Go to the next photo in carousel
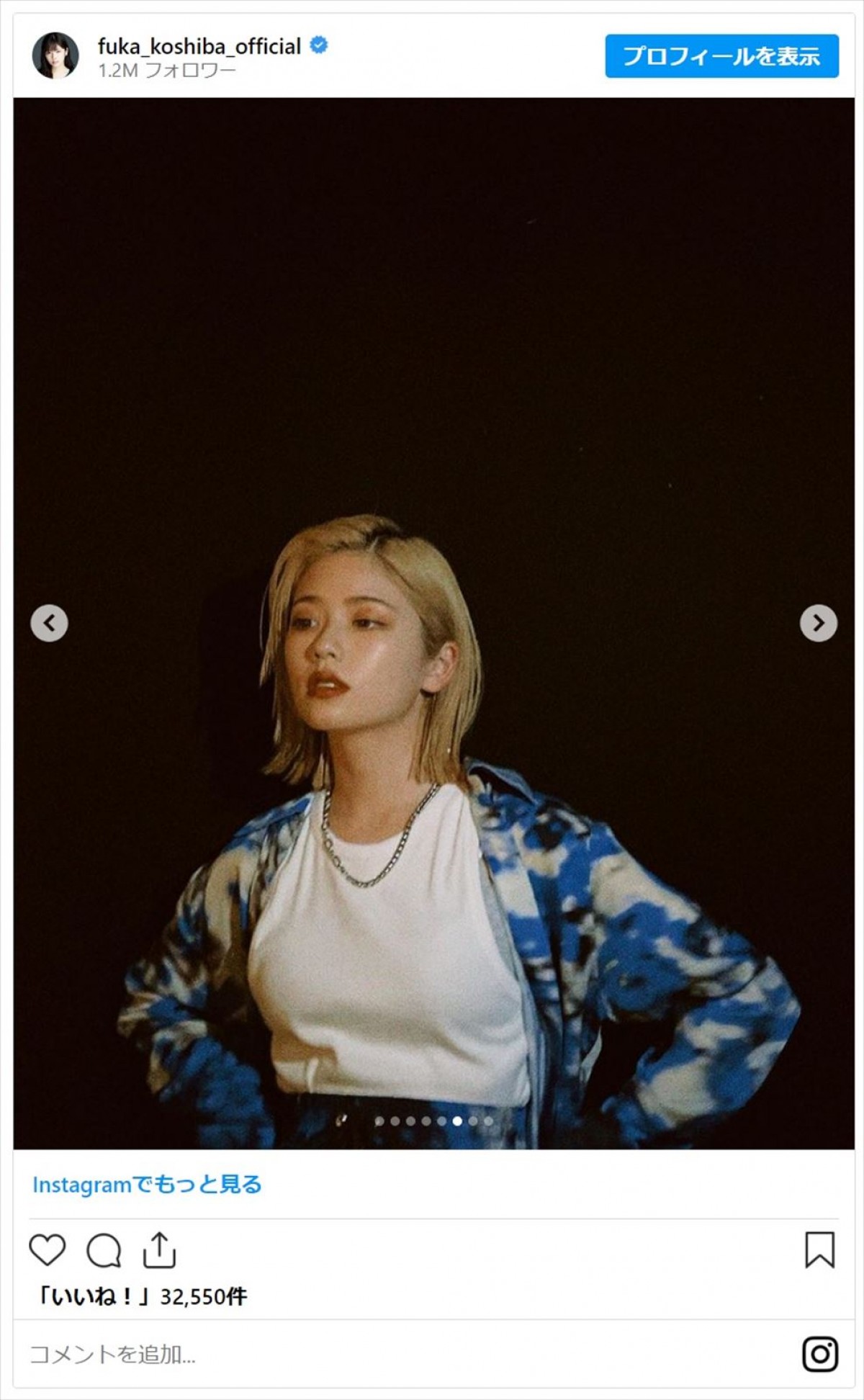Viewport: 864px width, 1400px height. [818, 623]
